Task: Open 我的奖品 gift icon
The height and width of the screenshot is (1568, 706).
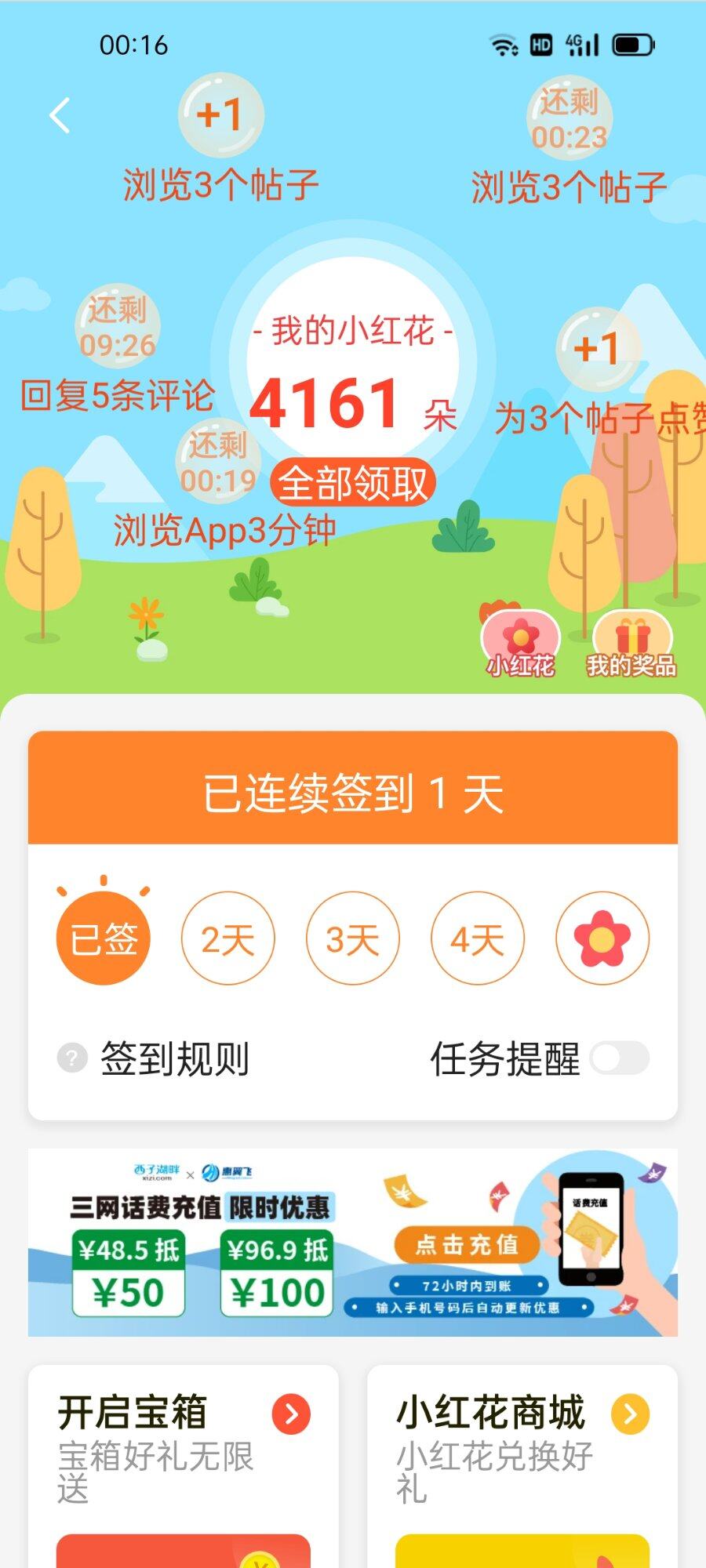Action: (631, 643)
